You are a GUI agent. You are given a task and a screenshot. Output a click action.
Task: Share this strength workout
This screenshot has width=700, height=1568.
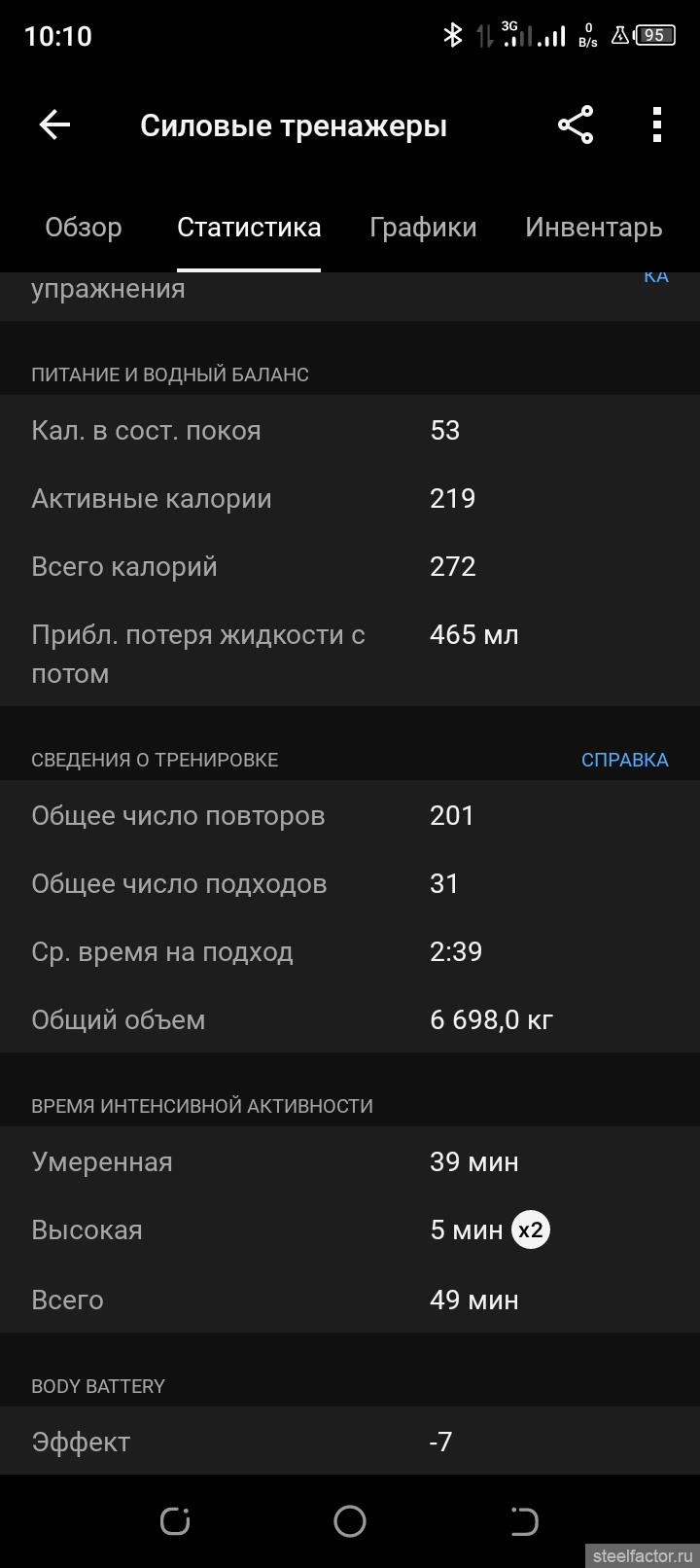576,125
